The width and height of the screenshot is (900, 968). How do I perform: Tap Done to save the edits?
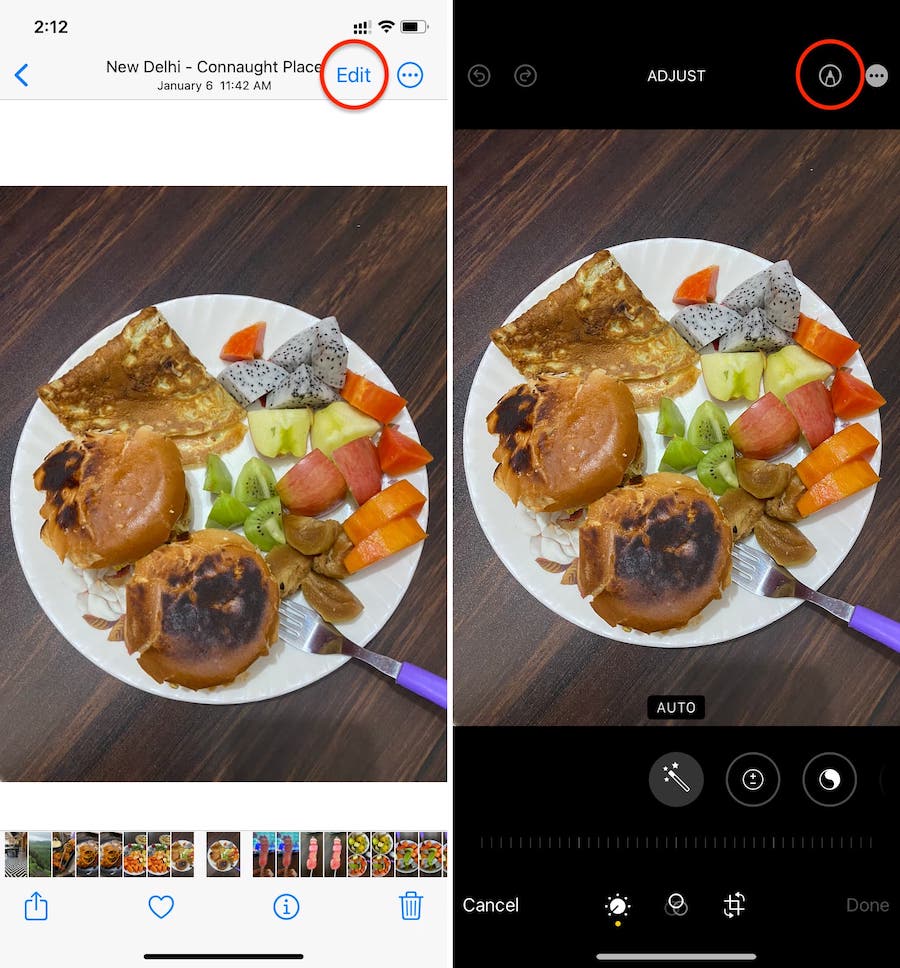pos(867,905)
